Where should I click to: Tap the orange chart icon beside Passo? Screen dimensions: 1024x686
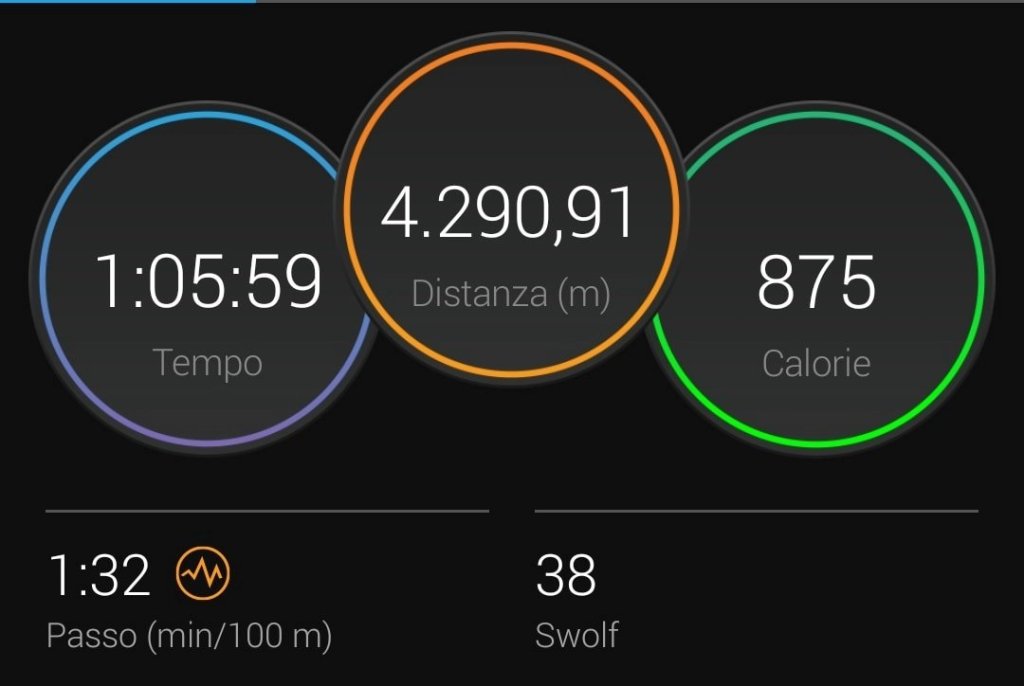click(x=203, y=574)
